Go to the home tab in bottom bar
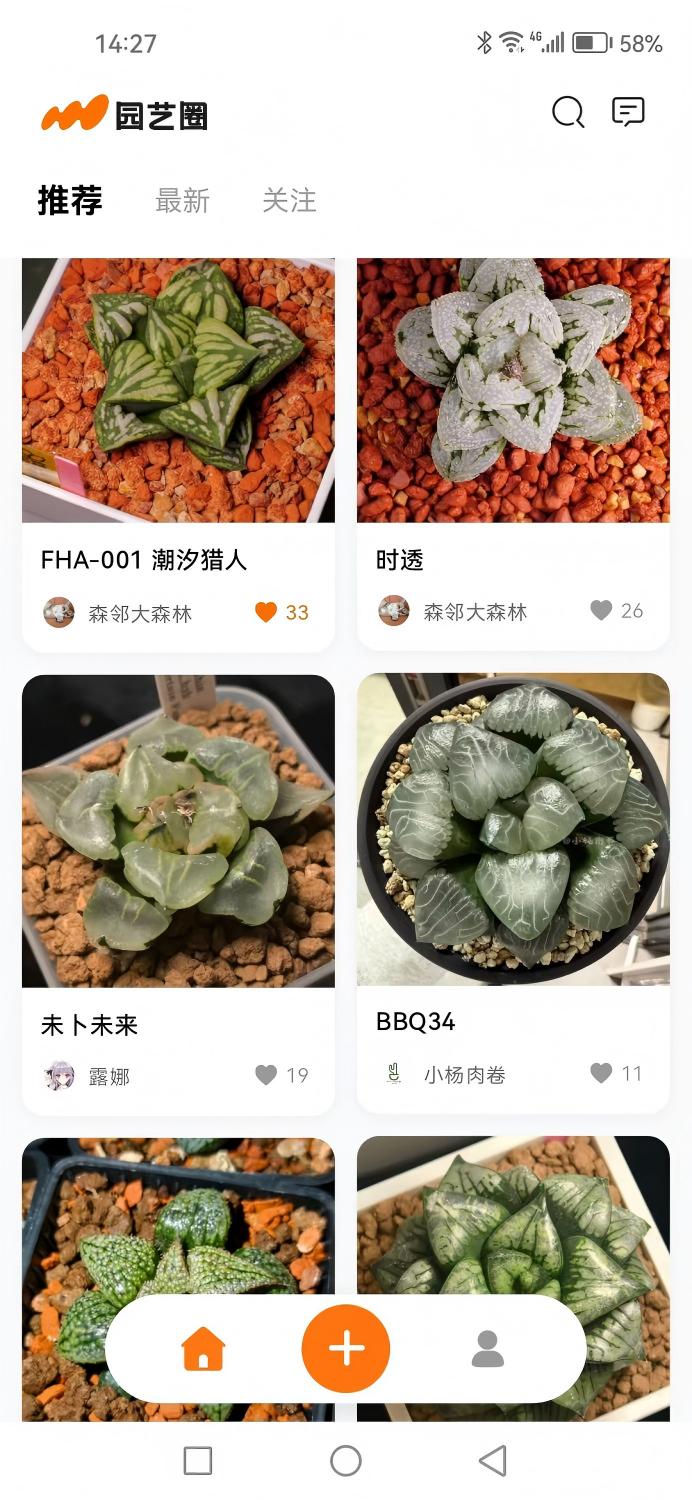The height and width of the screenshot is (1500, 692). point(204,1349)
